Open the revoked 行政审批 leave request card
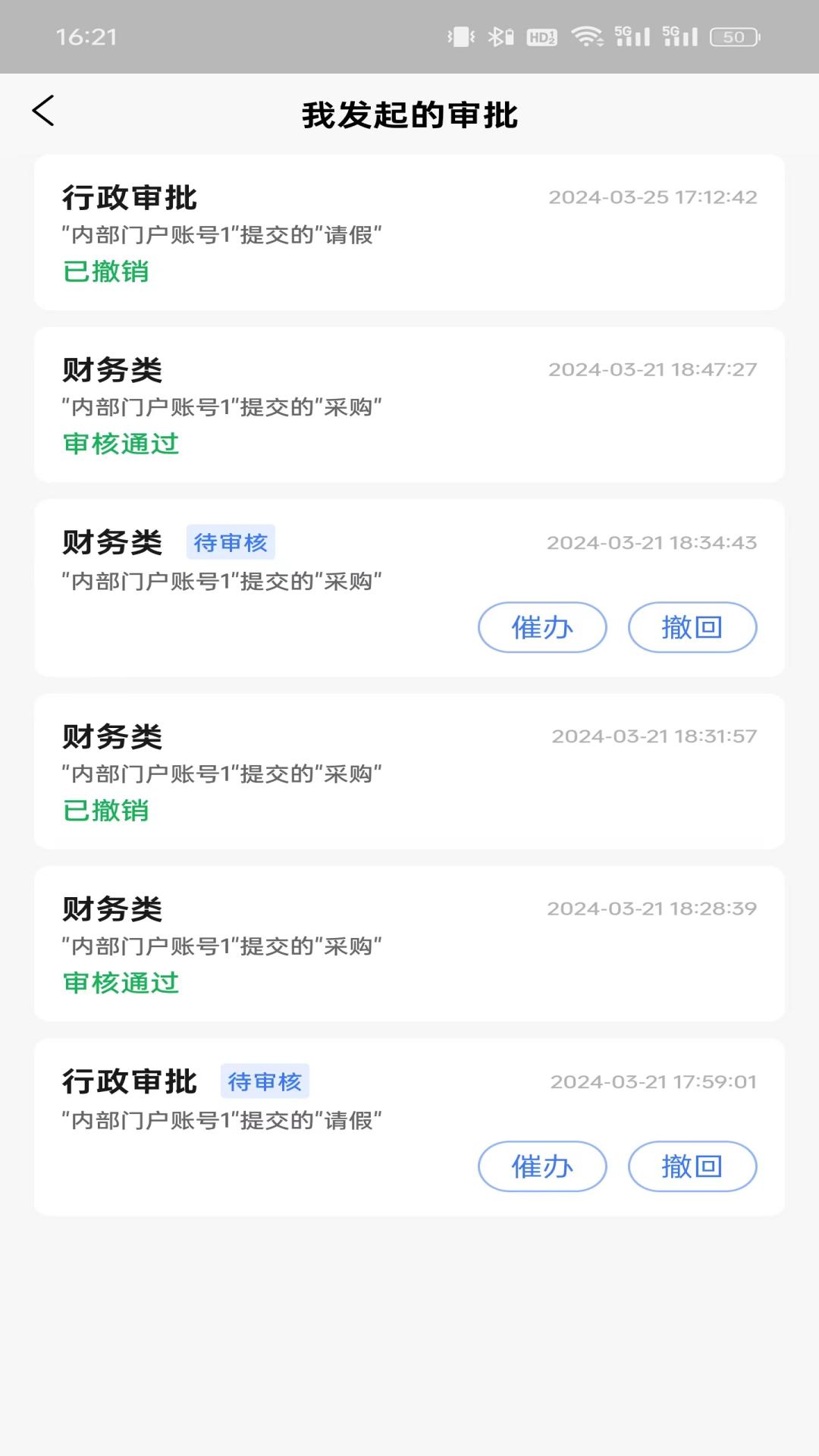 coord(409,229)
